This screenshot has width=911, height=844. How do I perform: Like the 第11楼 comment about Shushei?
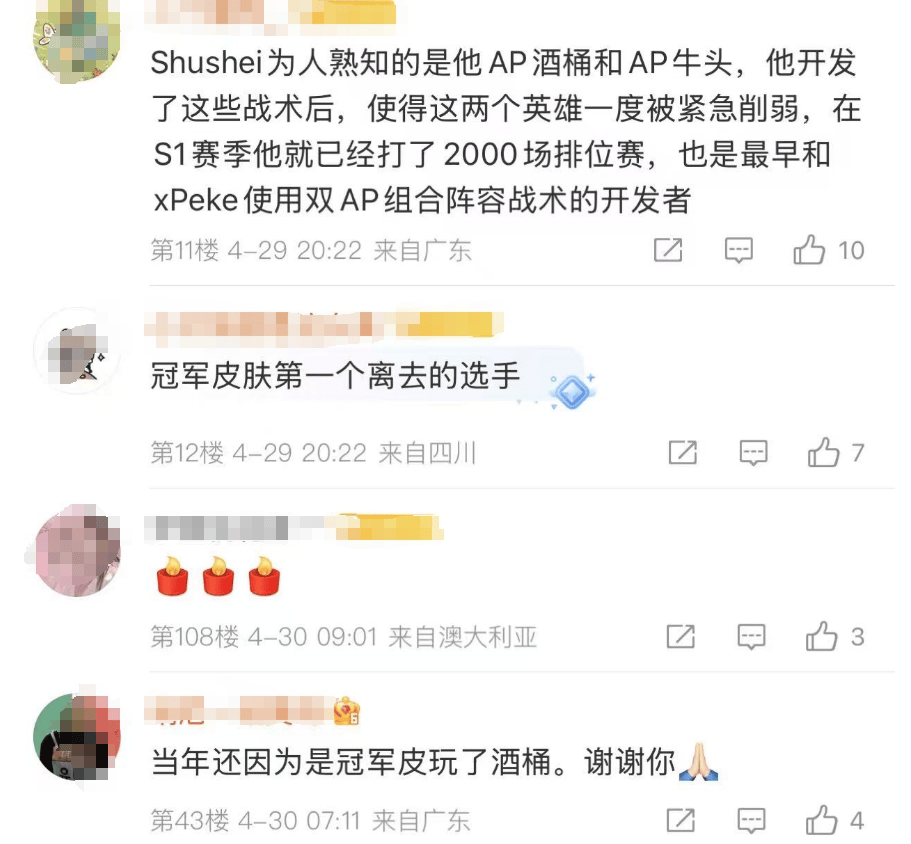coord(809,250)
